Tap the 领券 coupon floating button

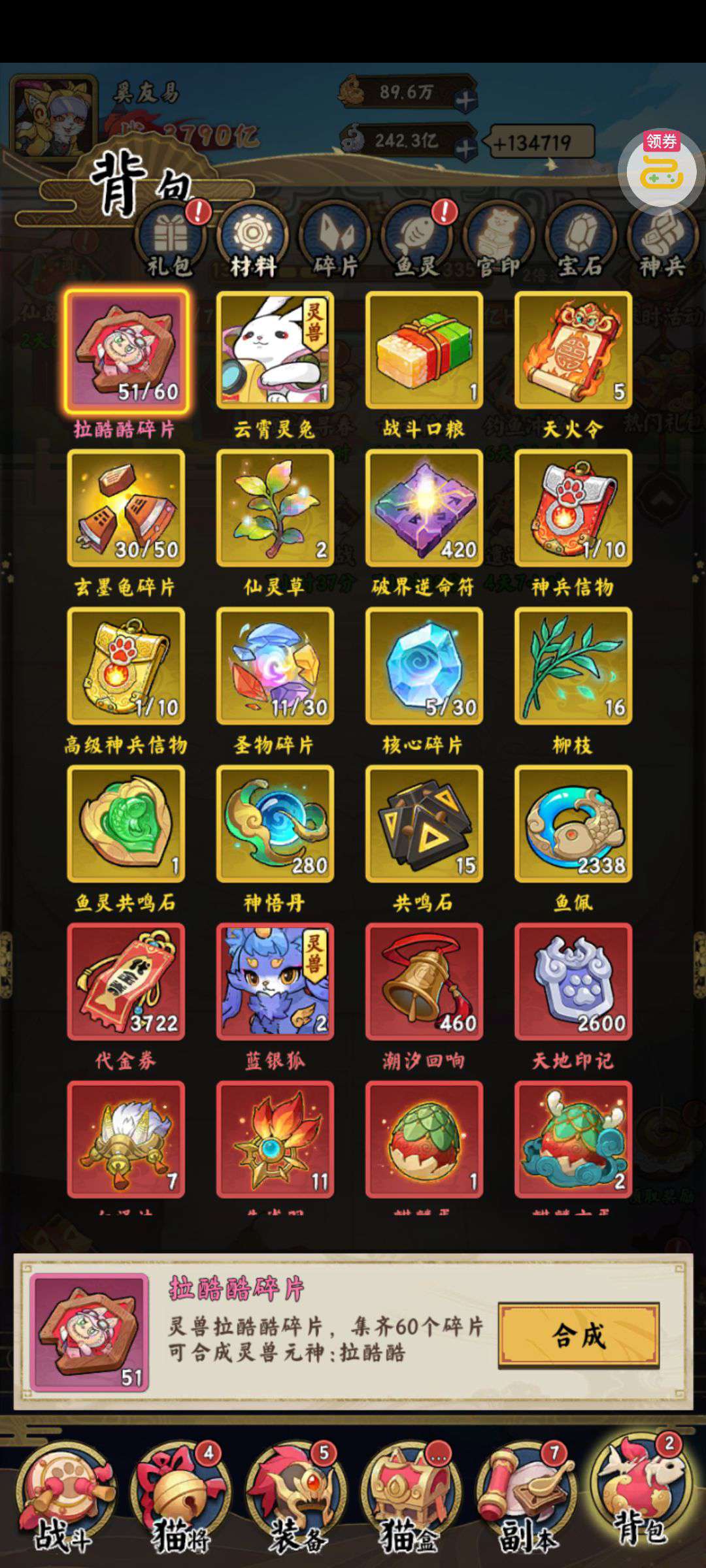pos(661,169)
